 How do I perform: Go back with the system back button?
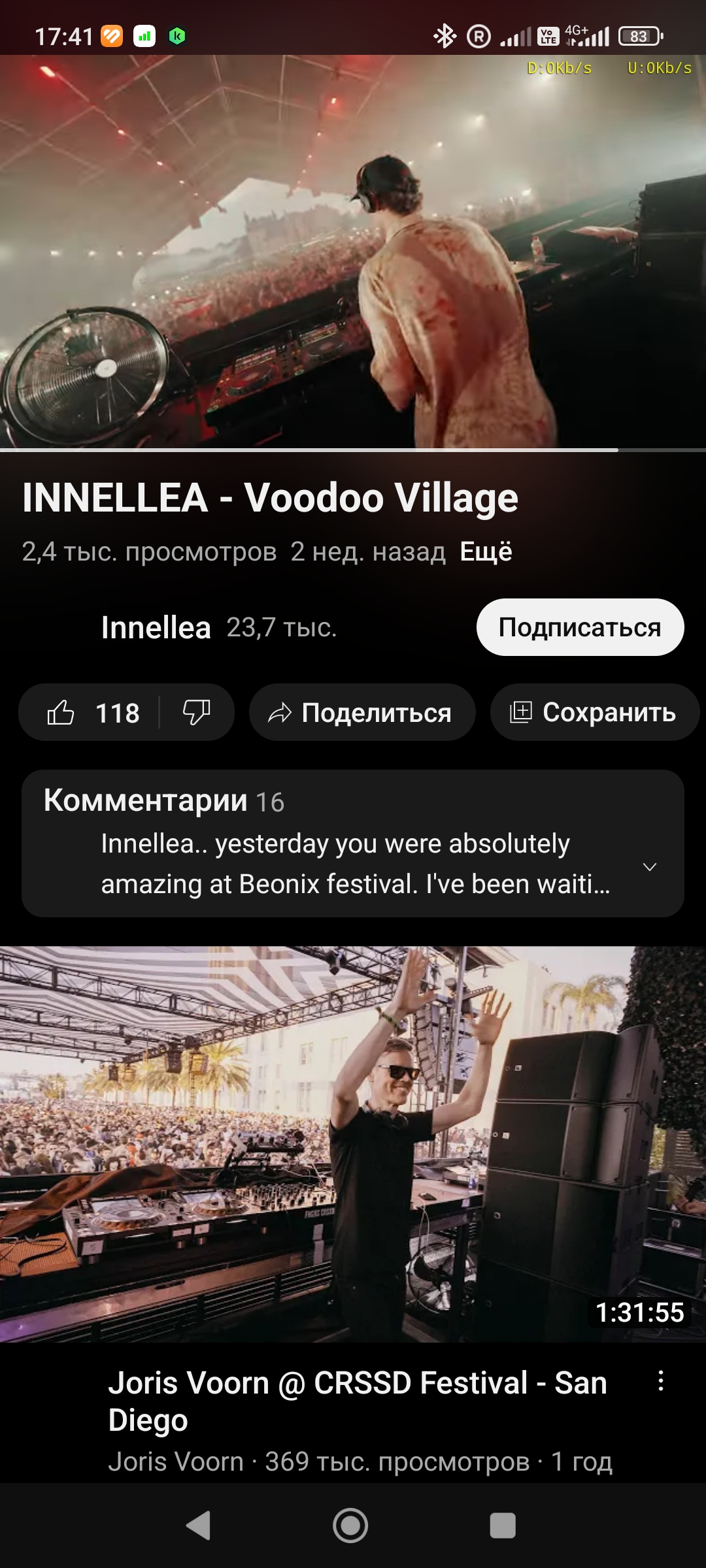198,1526
